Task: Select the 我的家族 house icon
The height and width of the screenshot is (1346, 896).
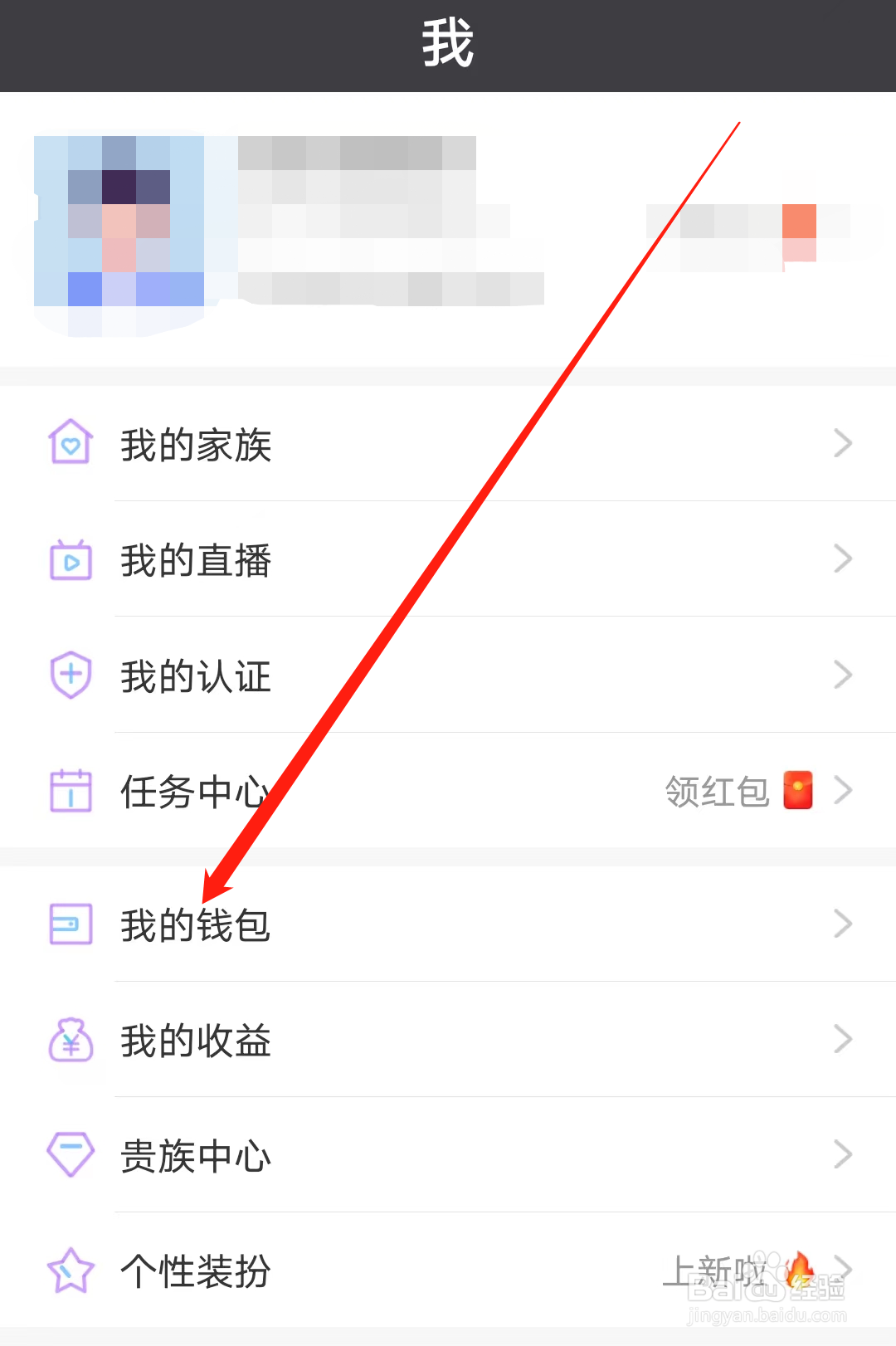Action: pyautogui.click(x=71, y=444)
